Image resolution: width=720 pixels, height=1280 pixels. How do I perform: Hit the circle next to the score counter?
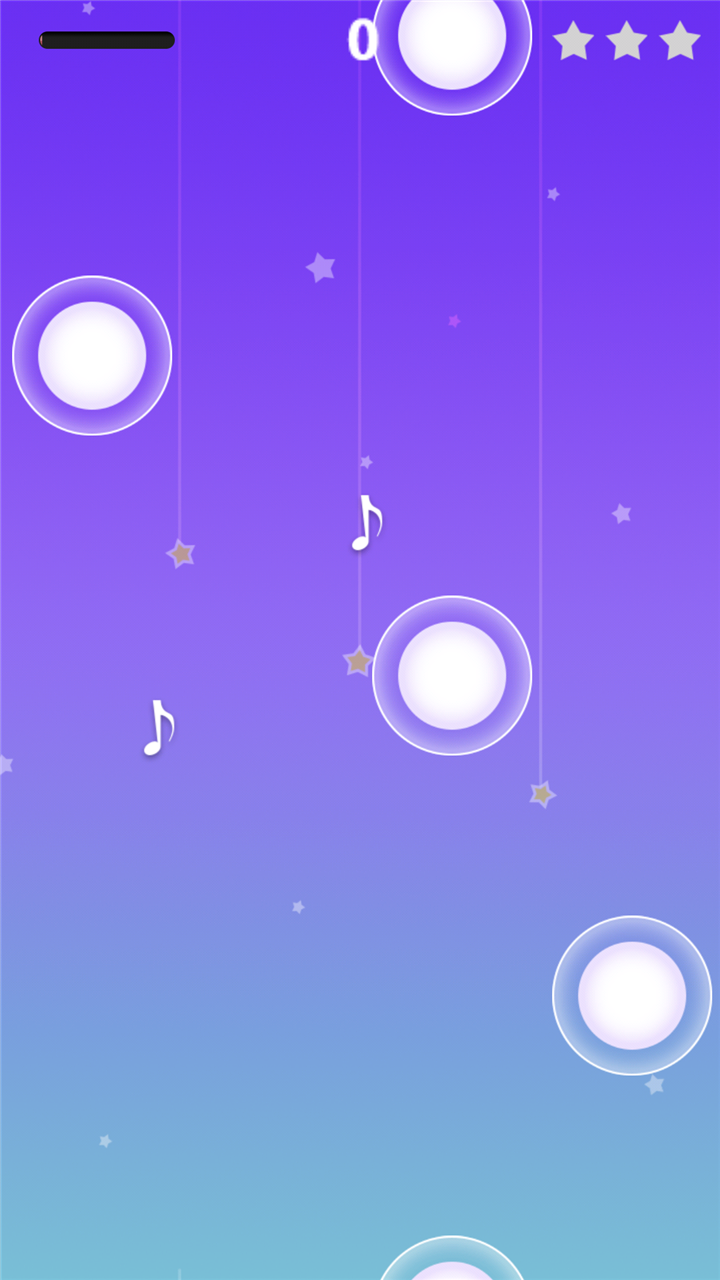point(452,37)
